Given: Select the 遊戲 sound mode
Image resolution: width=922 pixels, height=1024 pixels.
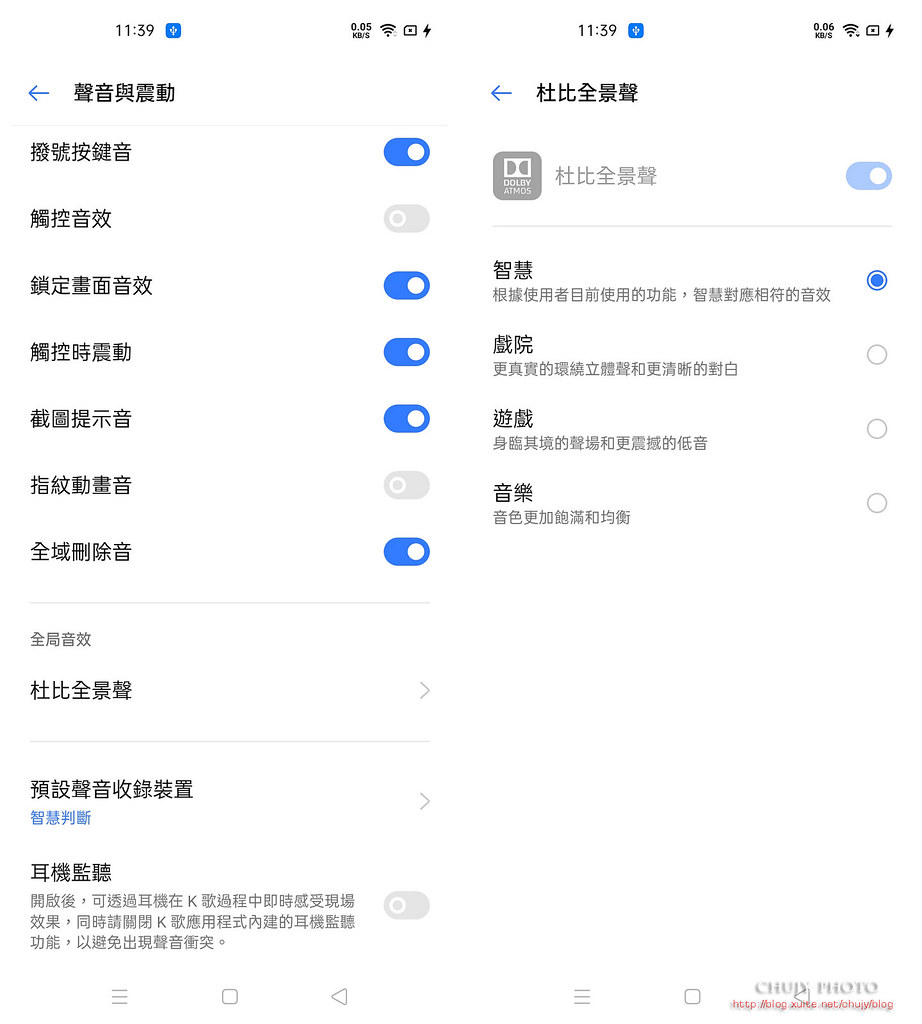Looking at the screenshot, I should (x=876, y=429).
